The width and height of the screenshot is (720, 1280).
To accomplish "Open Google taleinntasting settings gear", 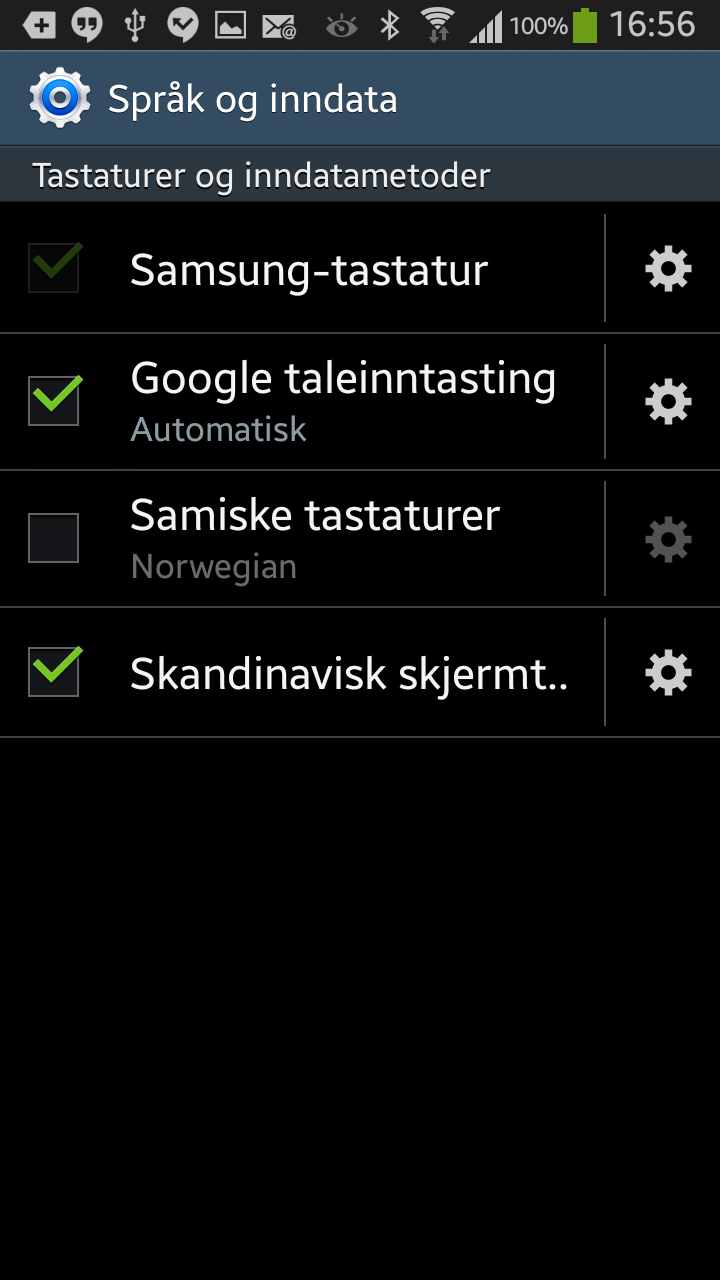I will (x=668, y=402).
